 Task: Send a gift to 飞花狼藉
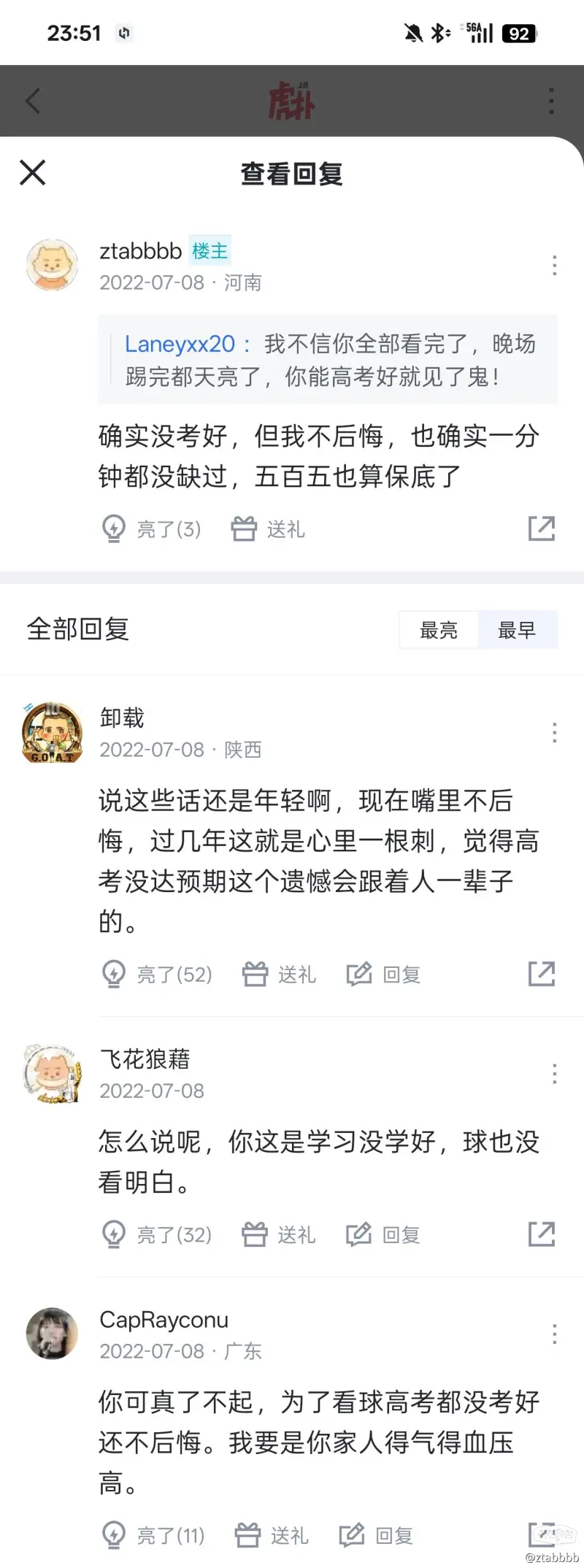[279, 1234]
